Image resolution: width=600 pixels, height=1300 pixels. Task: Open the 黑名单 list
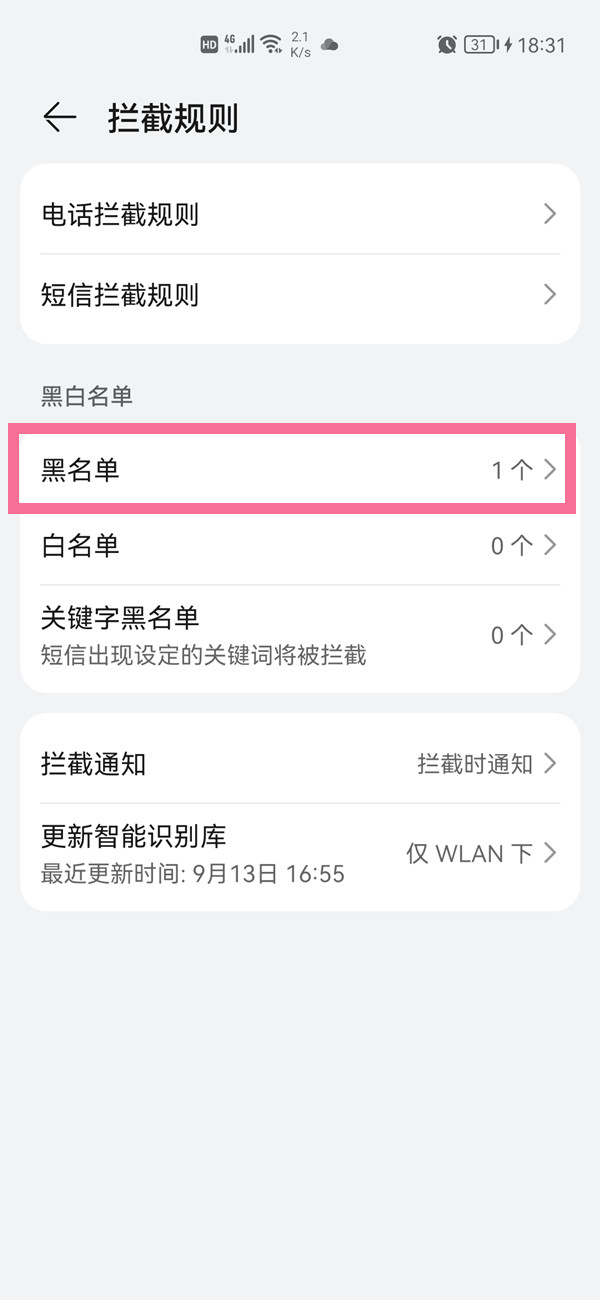coord(300,469)
